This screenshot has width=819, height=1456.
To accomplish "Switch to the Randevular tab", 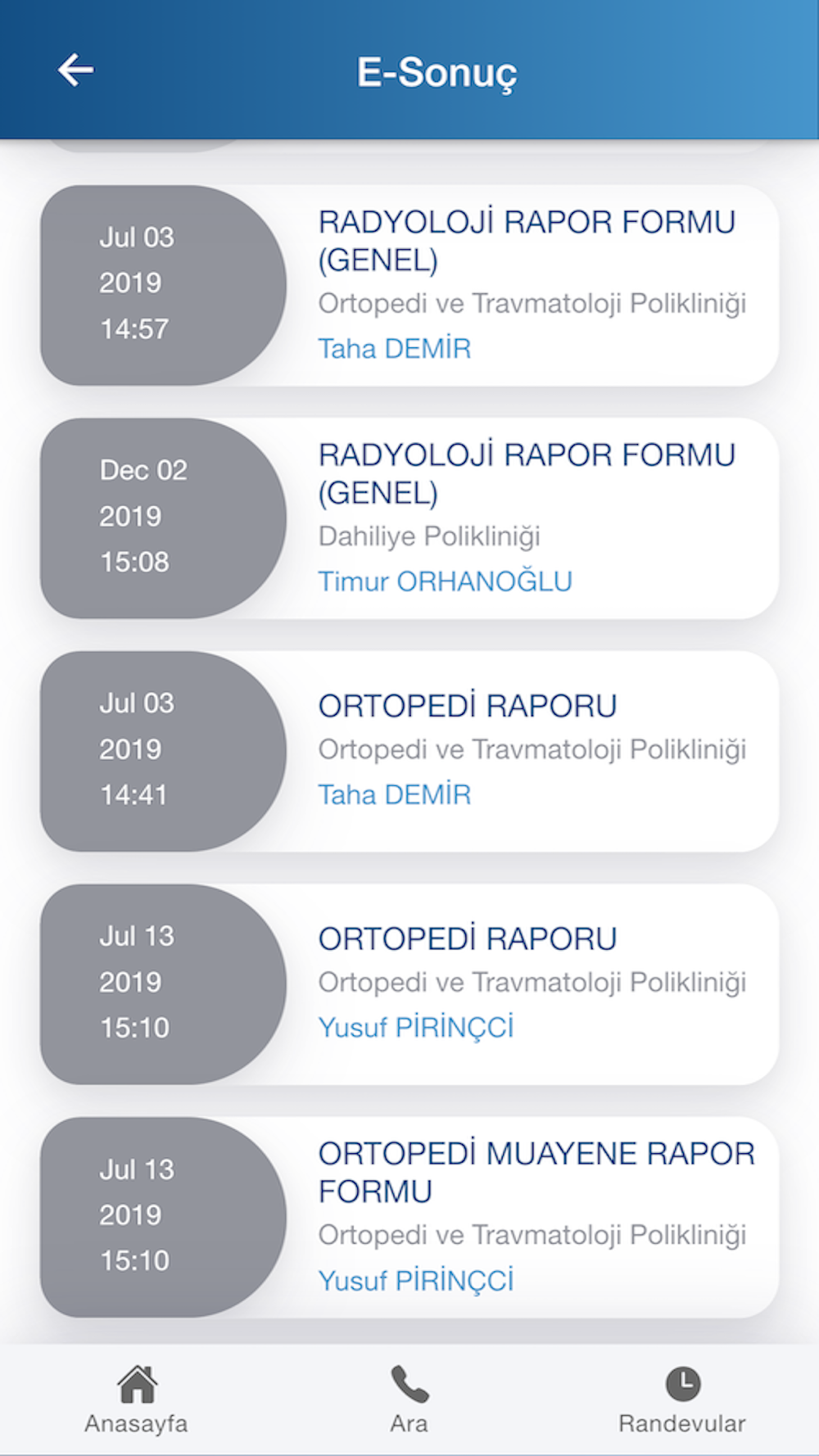I will point(682,1400).
